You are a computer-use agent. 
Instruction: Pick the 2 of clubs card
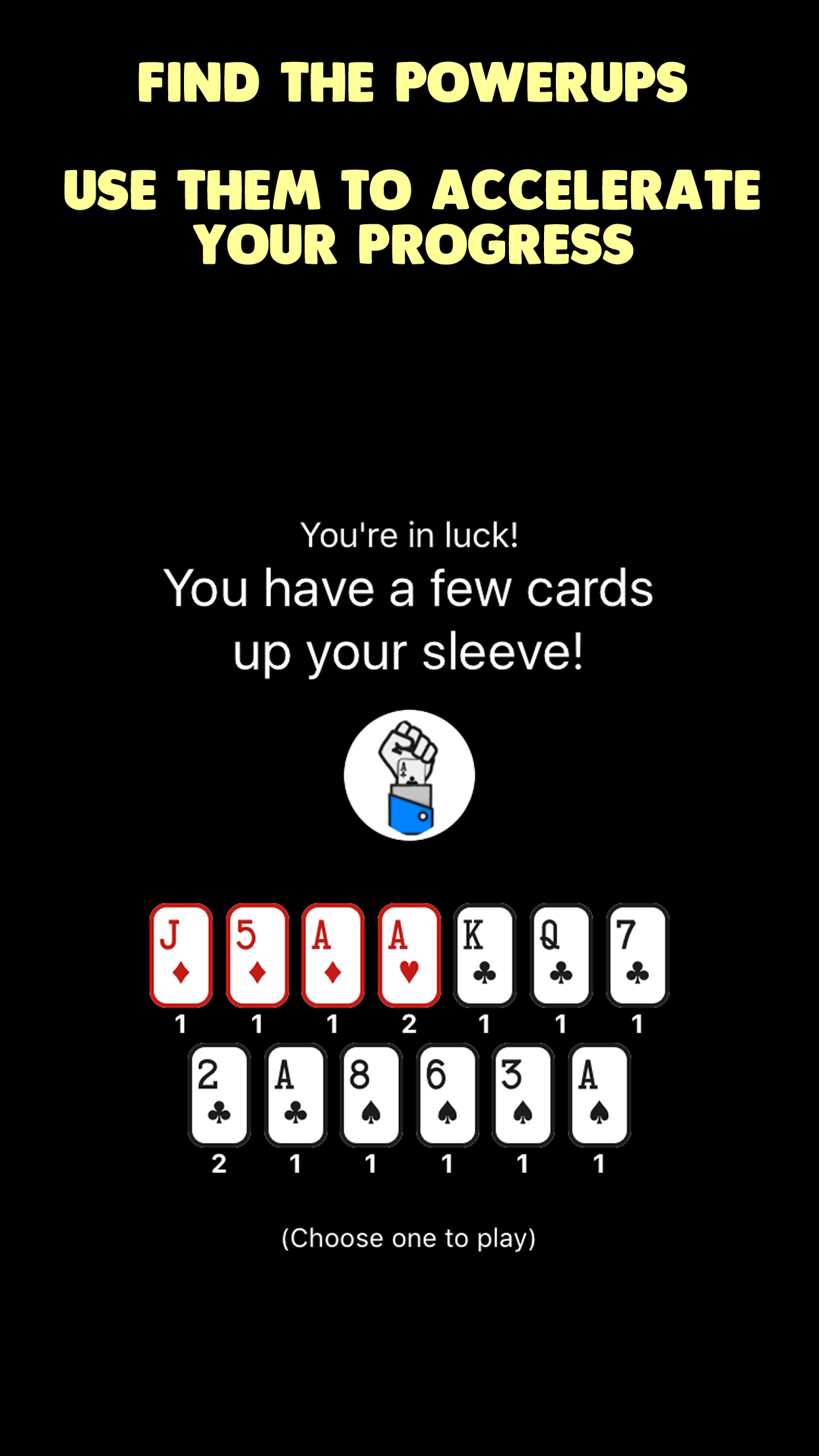(x=219, y=1095)
